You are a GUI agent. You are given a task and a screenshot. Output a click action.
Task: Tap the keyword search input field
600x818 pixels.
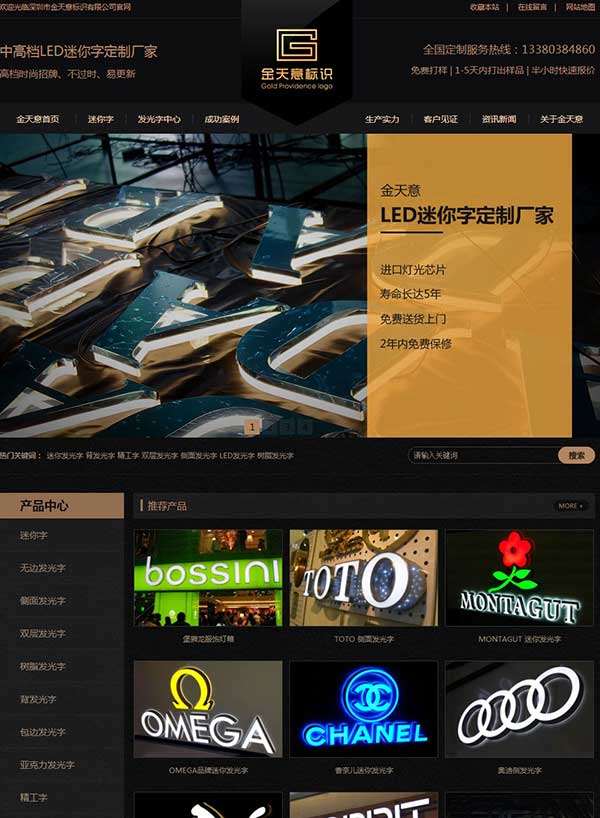(481, 455)
